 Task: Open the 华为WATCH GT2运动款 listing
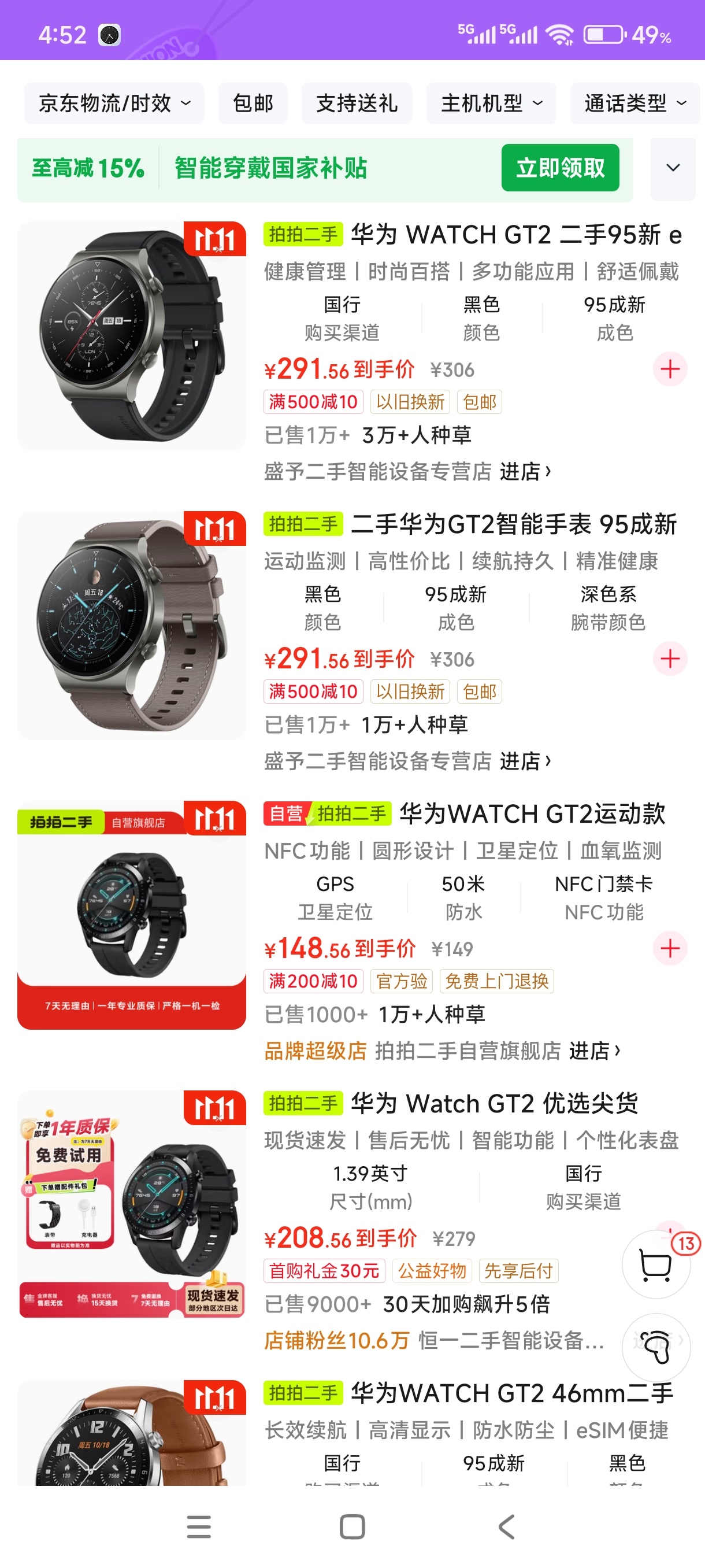(532, 815)
